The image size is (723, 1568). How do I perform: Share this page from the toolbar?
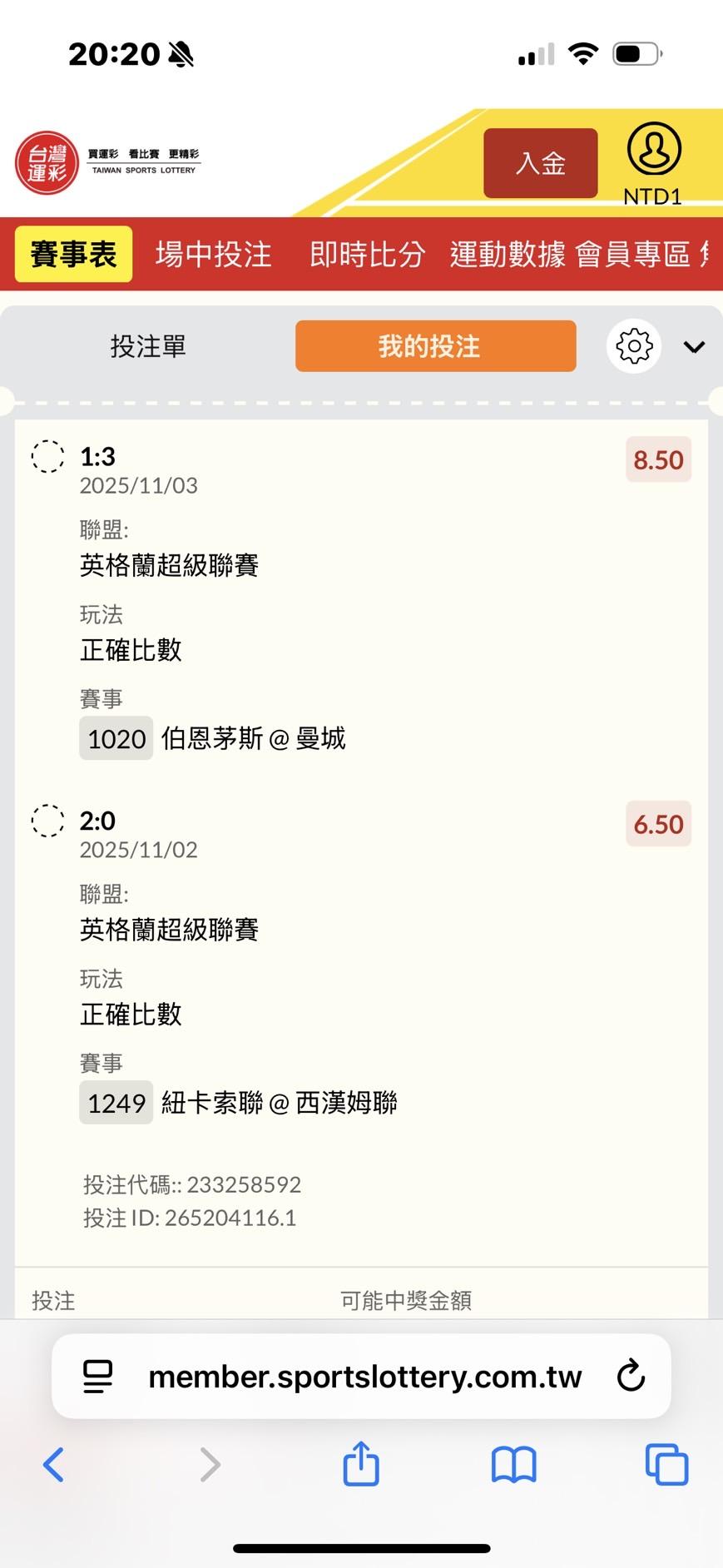(361, 1464)
